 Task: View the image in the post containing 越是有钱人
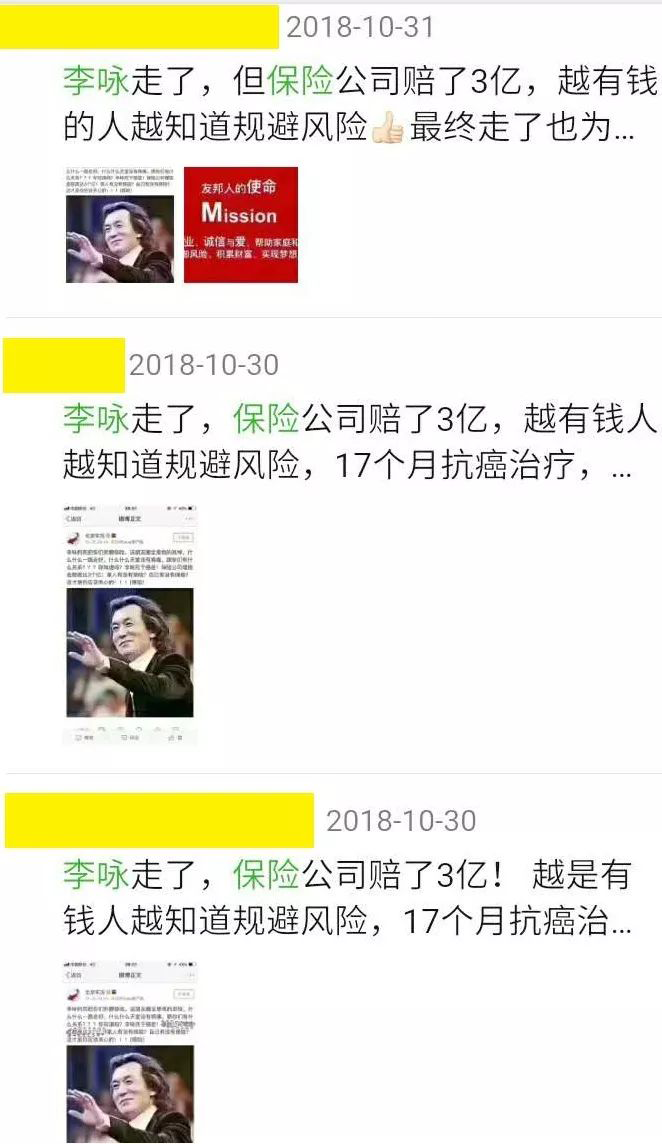129,1050
